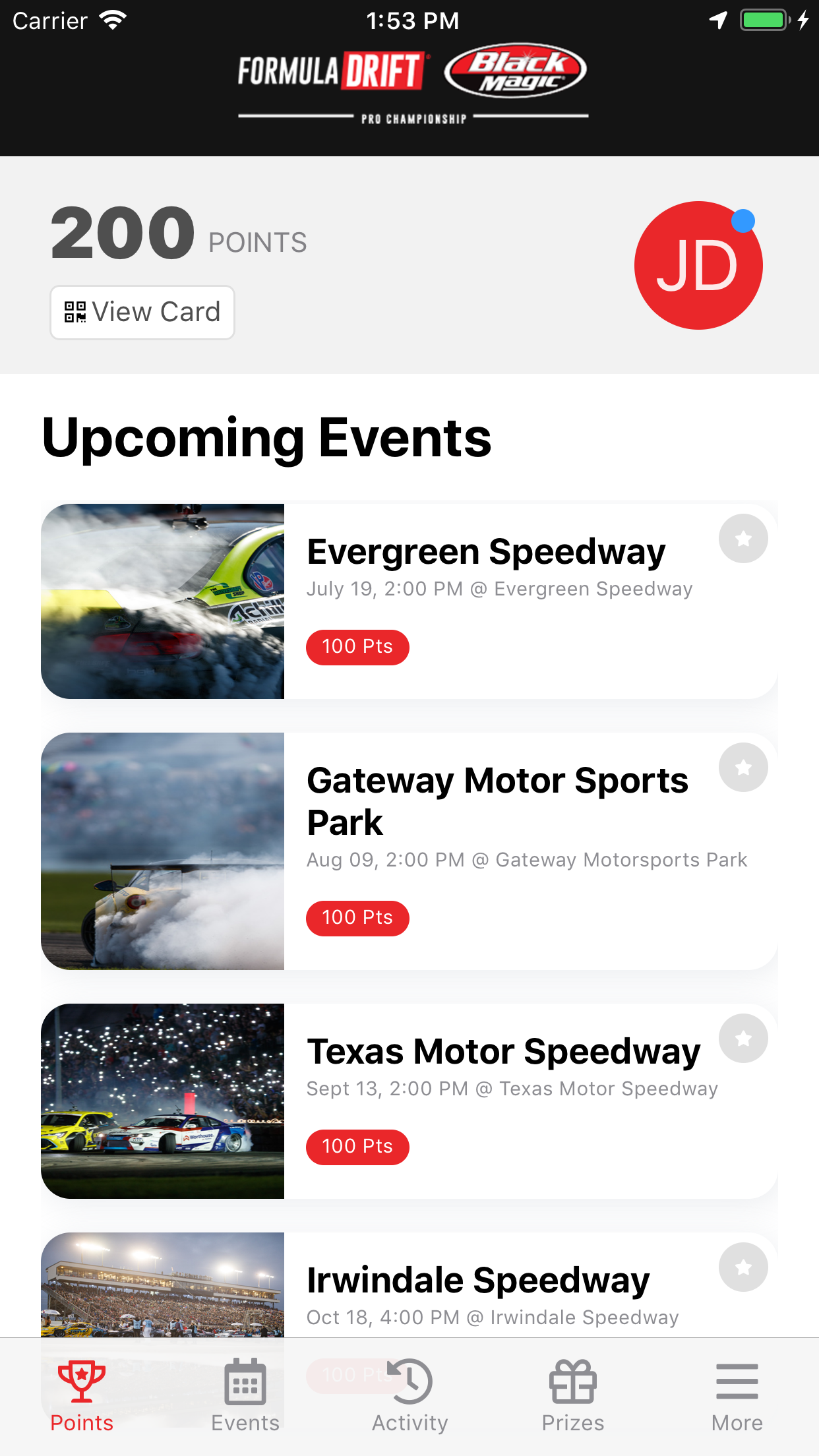Switch to the Activity tab

click(409, 1397)
